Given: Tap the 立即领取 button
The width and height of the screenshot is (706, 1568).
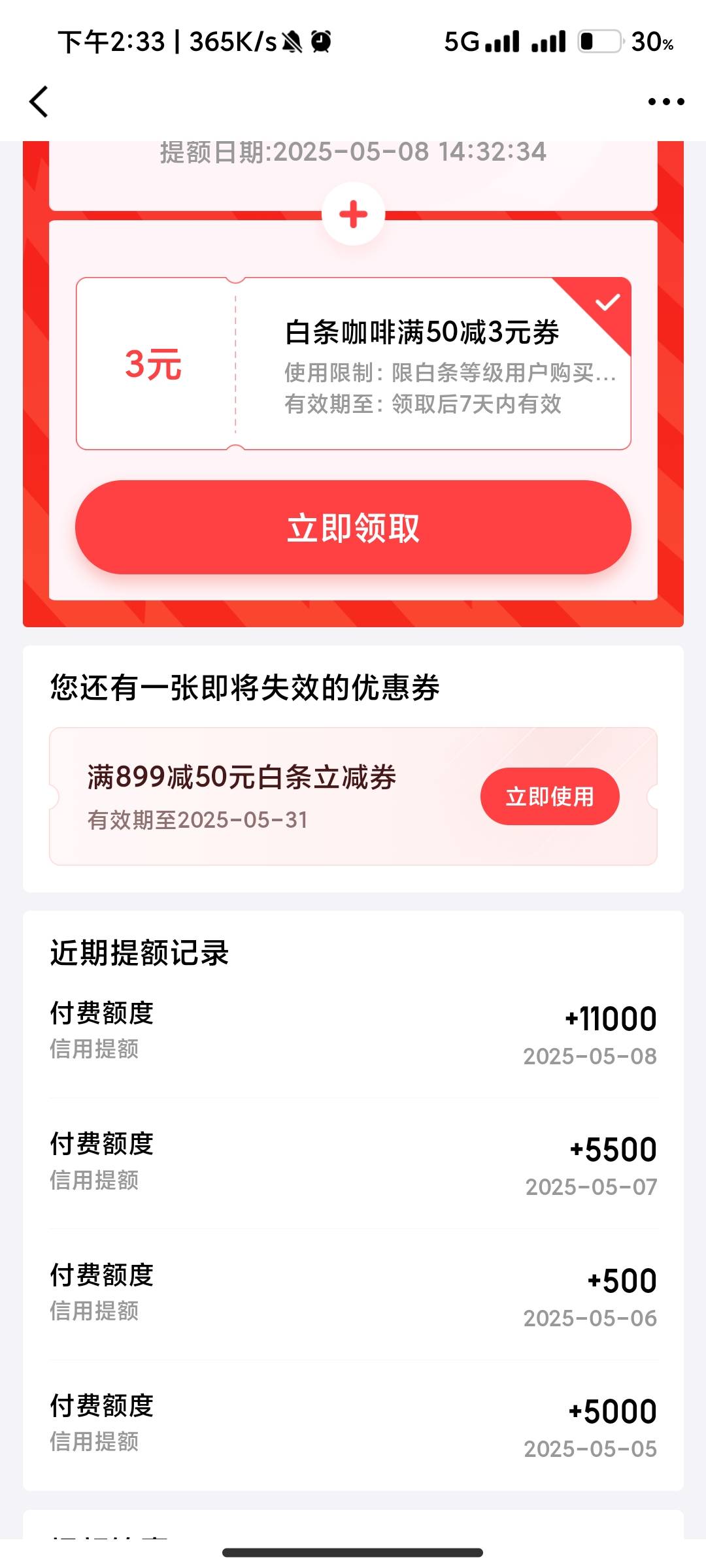Looking at the screenshot, I should [x=353, y=527].
